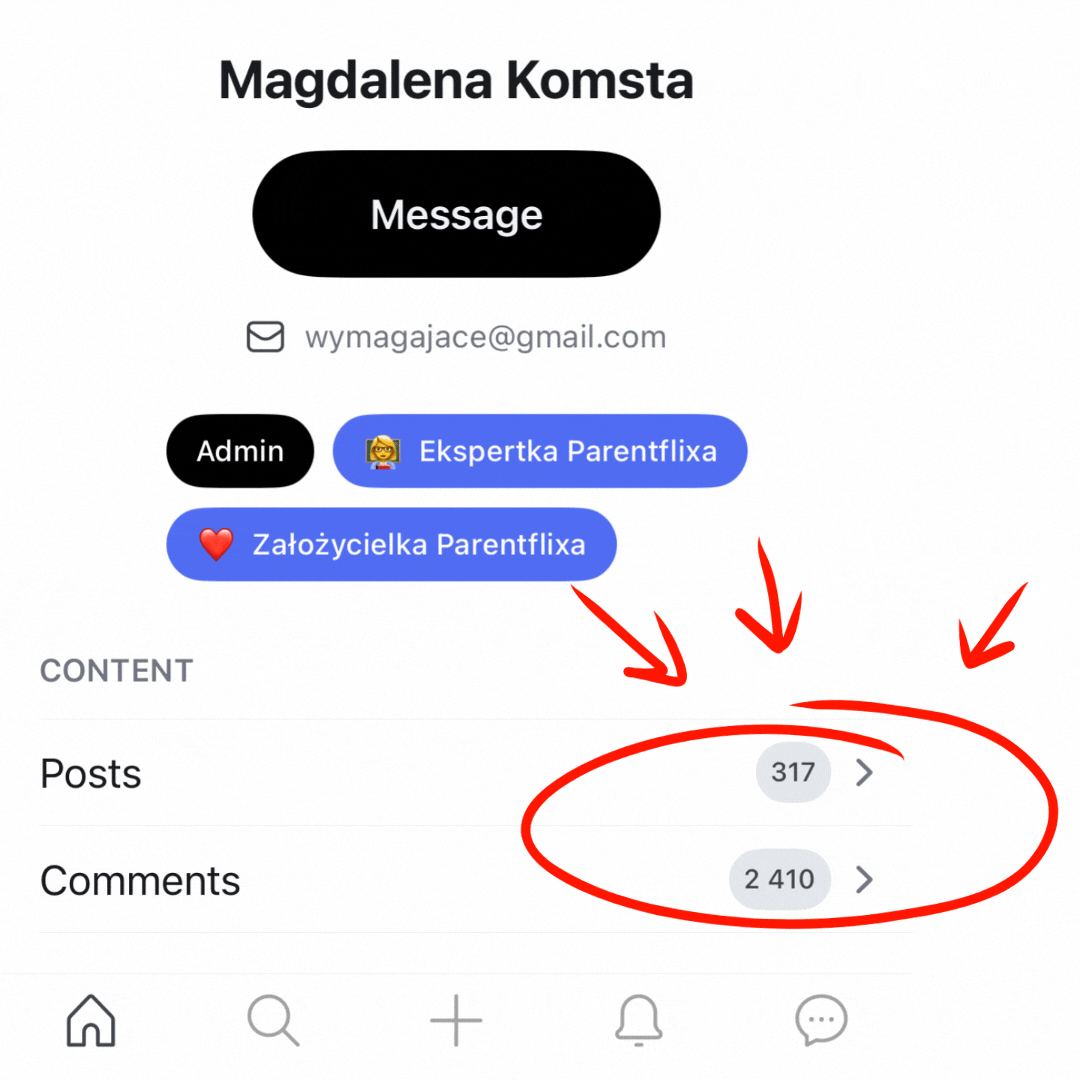Open the messages chat bubble tab
The image size is (1080, 1080).
[821, 1022]
